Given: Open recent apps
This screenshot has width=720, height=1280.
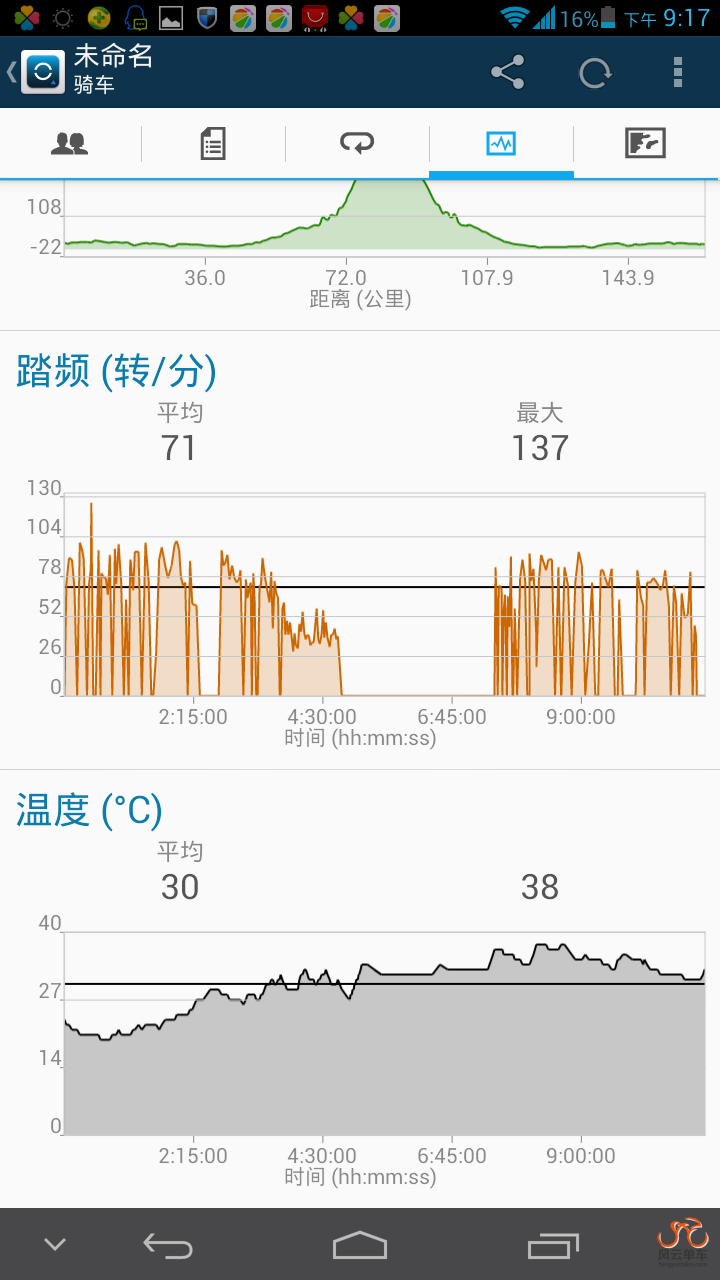Looking at the screenshot, I should 553,1245.
